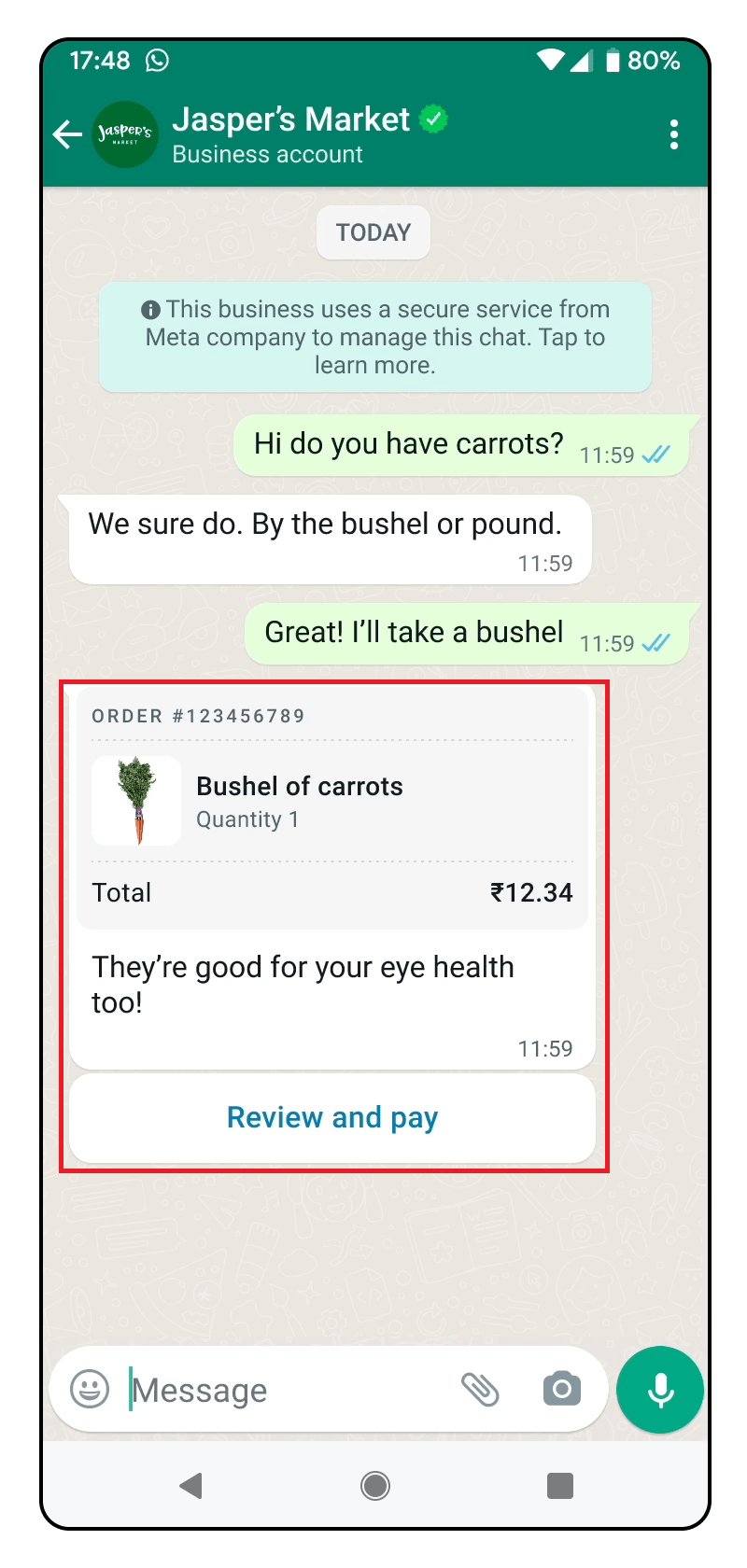Open order #123456789 card

(x=331, y=807)
